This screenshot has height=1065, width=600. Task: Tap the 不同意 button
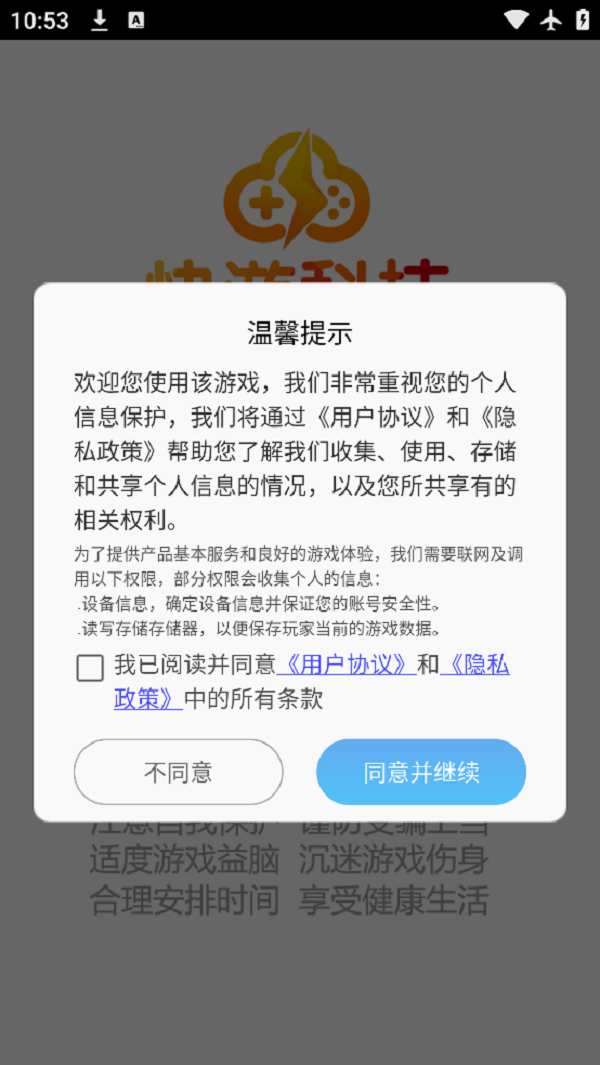[x=179, y=772]
